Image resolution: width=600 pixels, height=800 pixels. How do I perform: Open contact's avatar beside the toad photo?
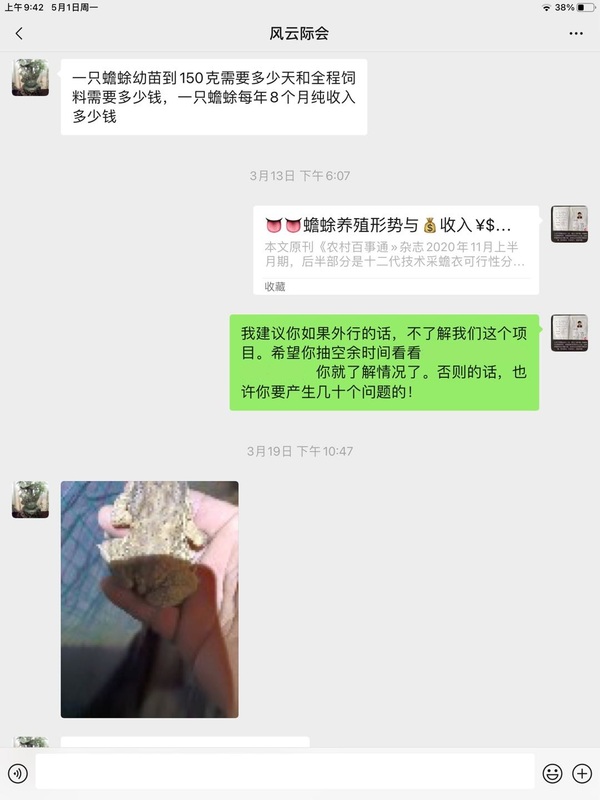point(30,499)
